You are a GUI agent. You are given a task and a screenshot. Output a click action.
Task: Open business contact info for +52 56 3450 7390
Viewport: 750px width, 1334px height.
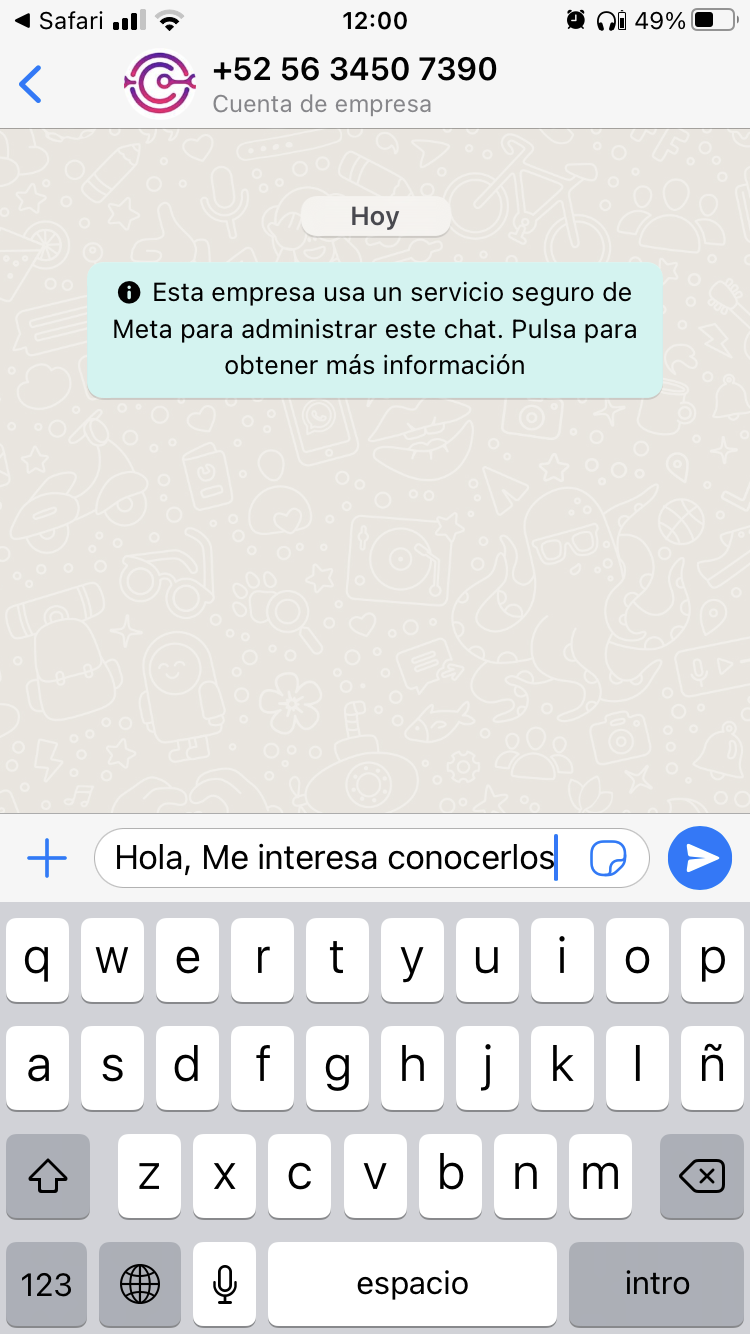354,84
